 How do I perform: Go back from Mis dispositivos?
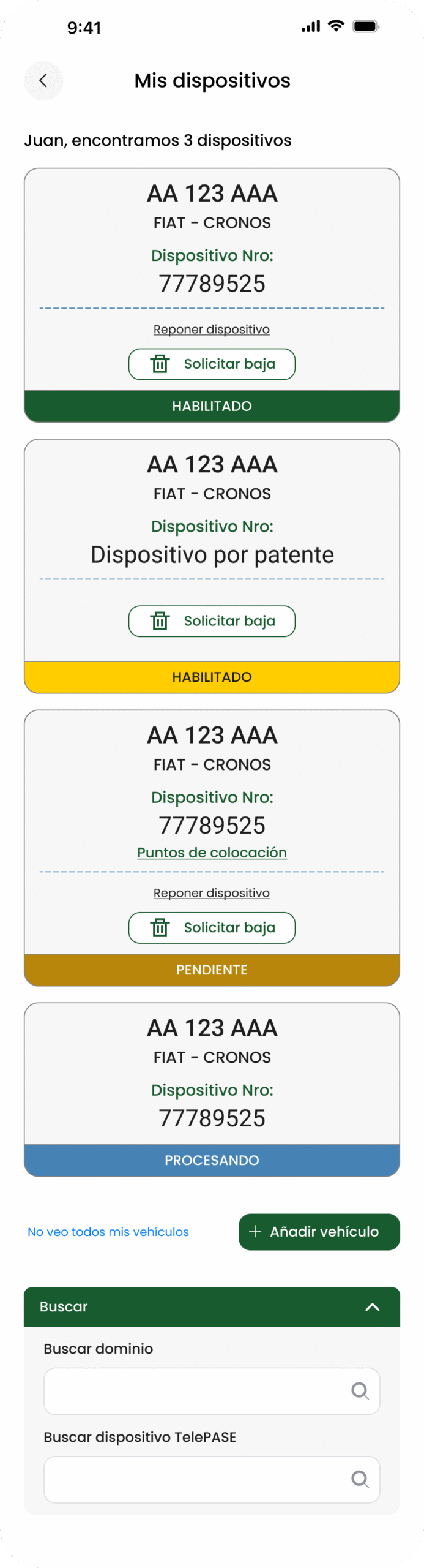point(43,80)
